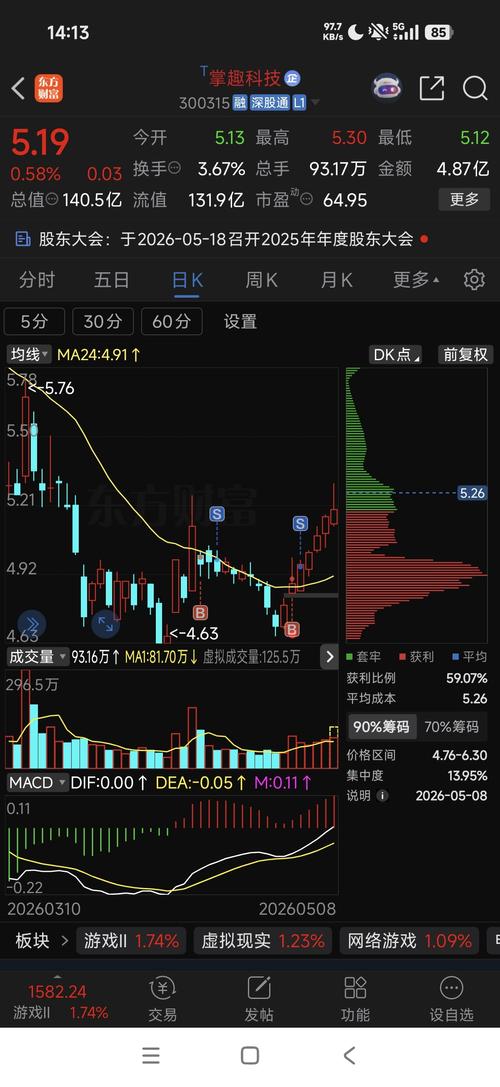Share this stock page
Viewport: 500px width, 1087px height.
431,88
